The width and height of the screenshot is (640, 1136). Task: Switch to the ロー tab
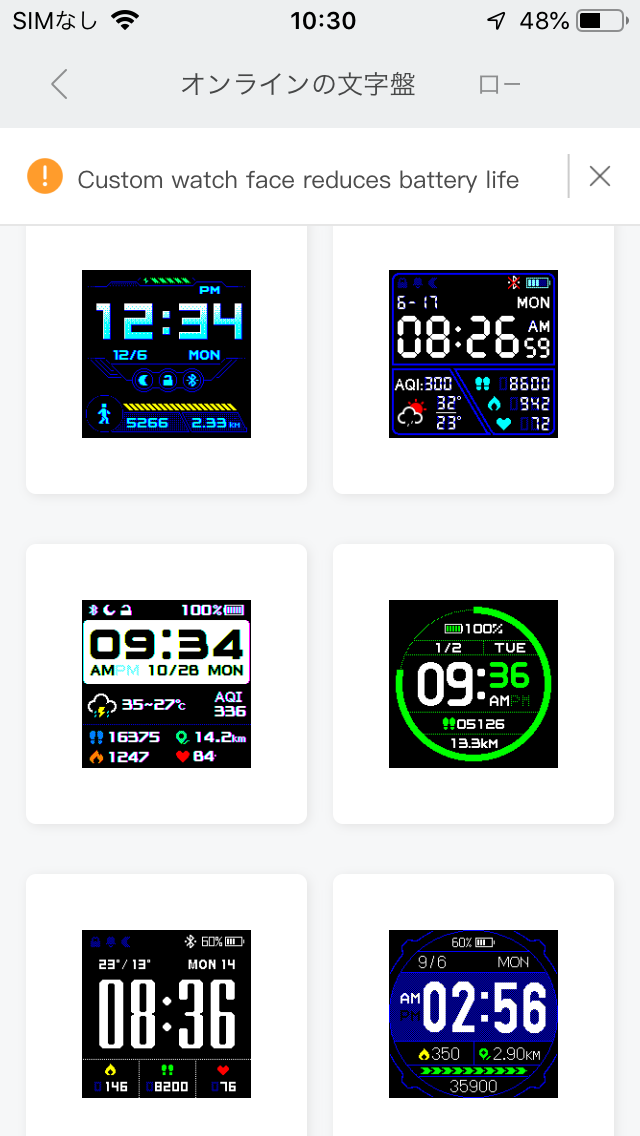tap(500, 85)
